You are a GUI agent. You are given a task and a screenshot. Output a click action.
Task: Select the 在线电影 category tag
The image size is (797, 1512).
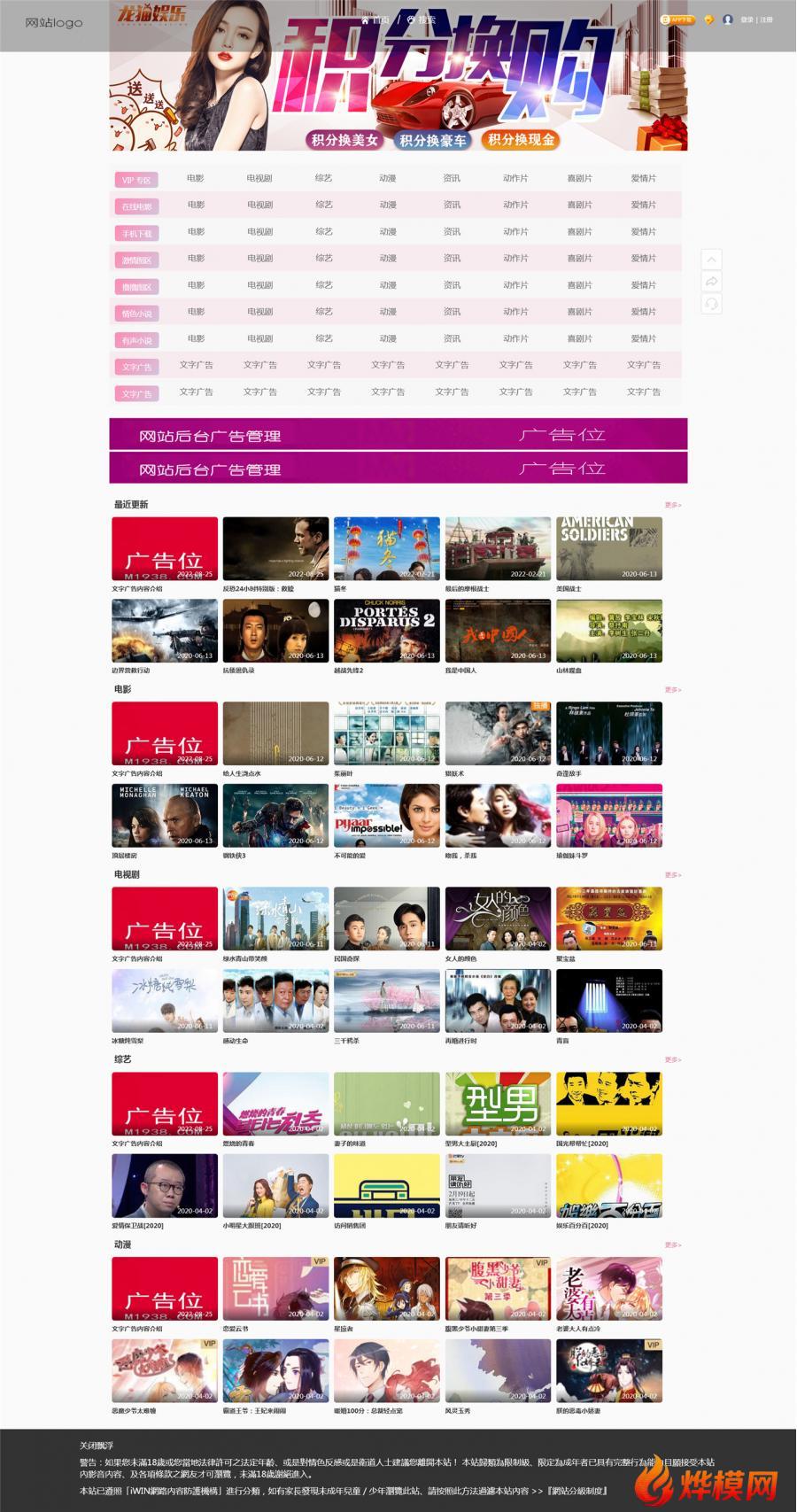pyautogui.click(x=136, y=206)
